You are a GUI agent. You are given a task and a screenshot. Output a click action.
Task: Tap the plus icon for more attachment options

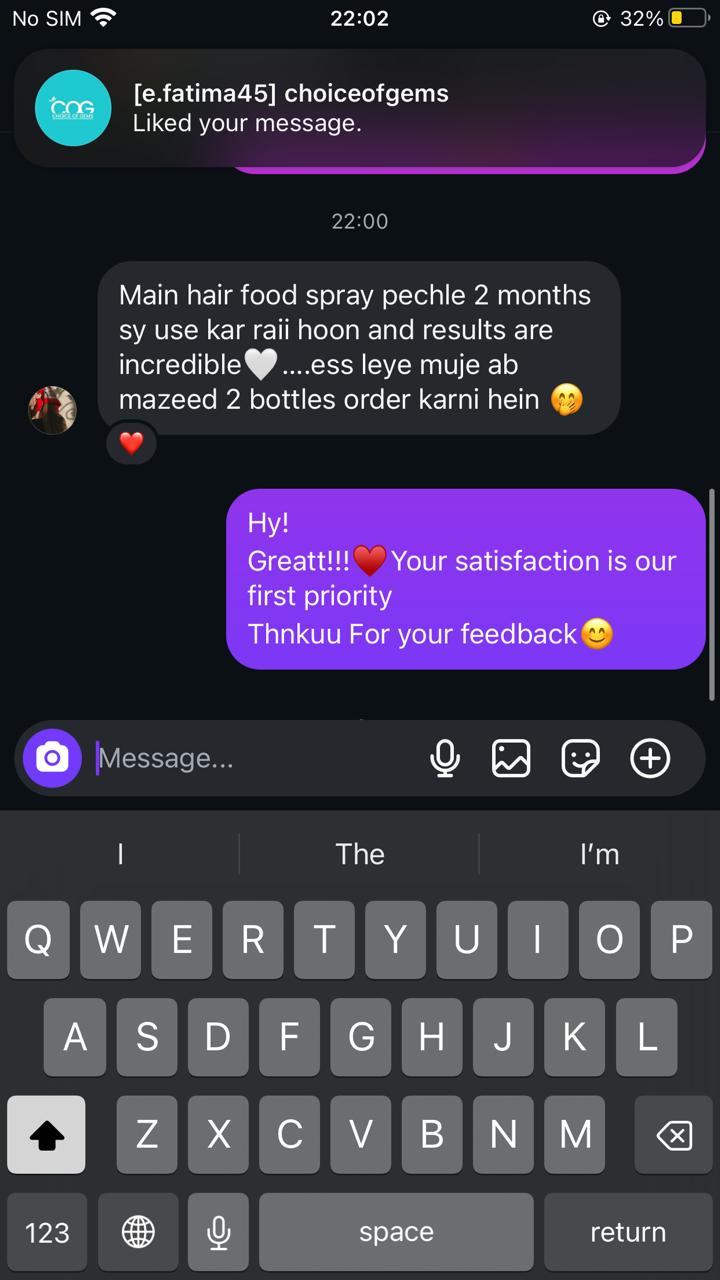click(649, 758)
